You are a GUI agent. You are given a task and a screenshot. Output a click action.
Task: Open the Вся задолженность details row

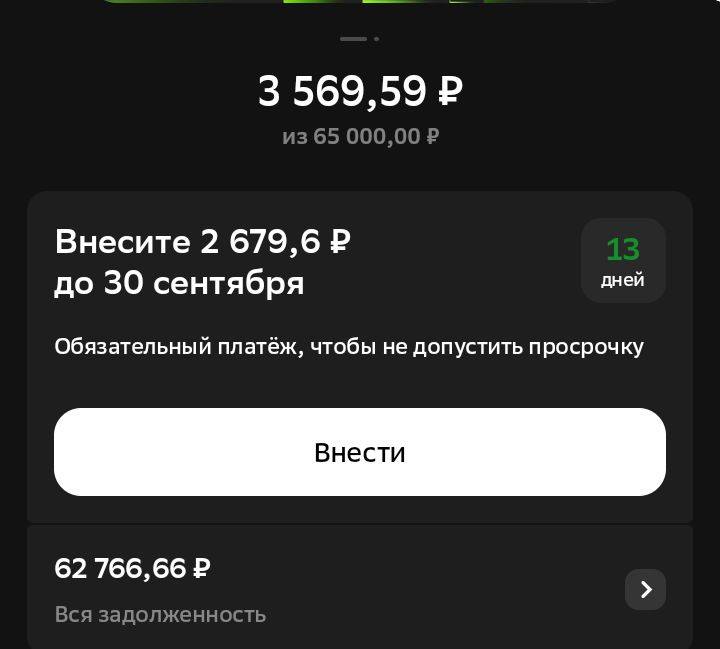300,589
